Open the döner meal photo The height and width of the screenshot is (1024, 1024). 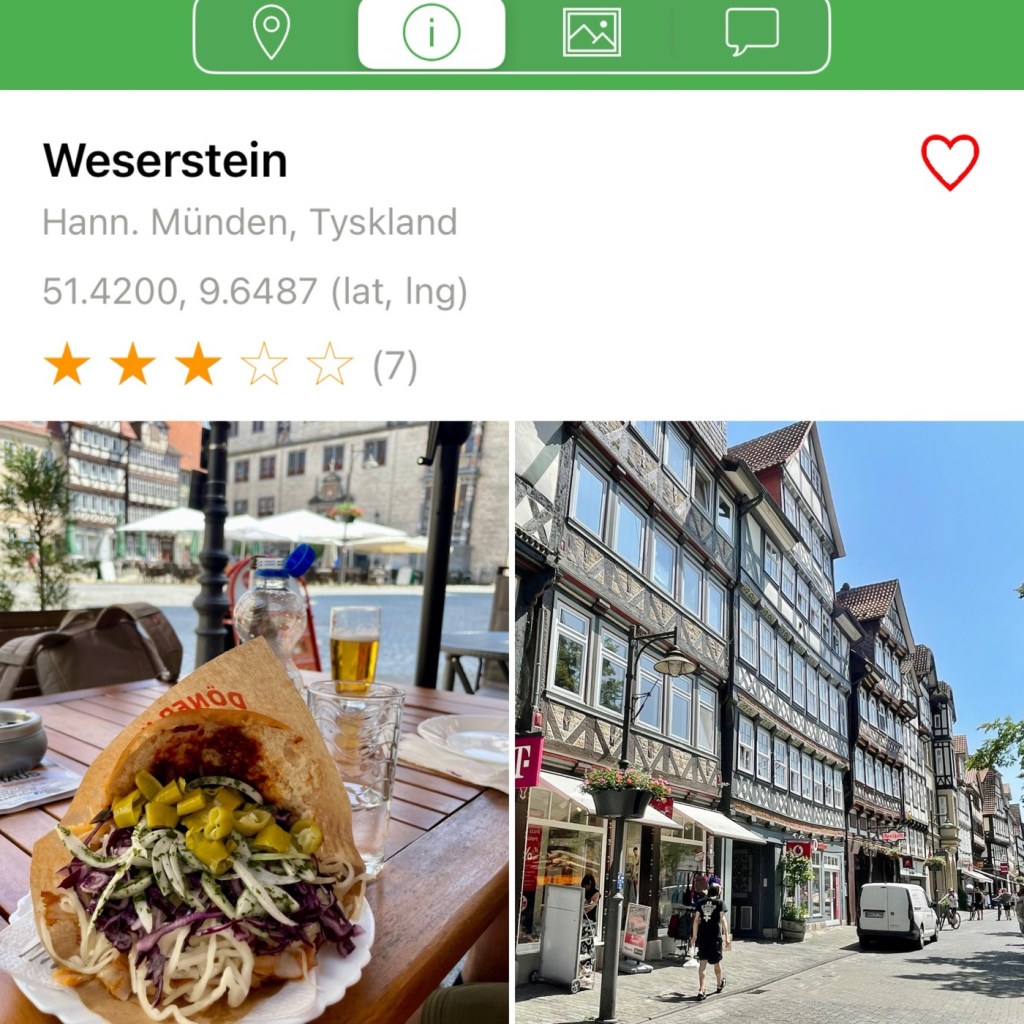coord(255,722)
